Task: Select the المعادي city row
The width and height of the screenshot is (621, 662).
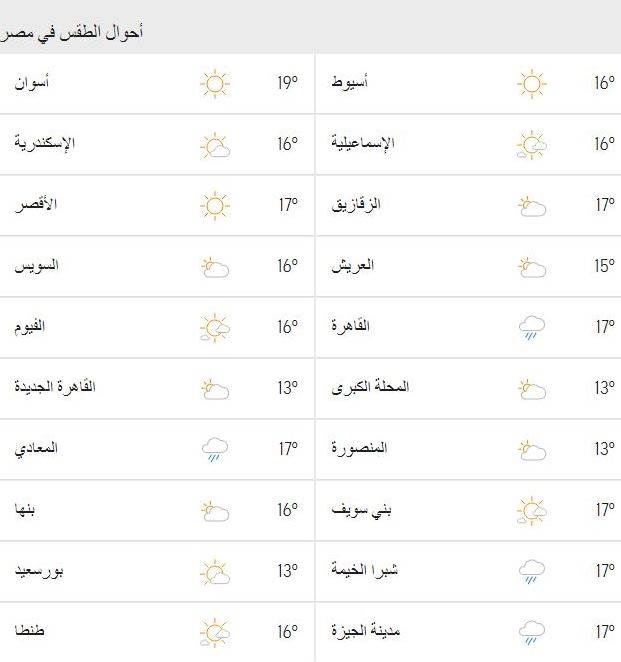Action: coord(36,449)
